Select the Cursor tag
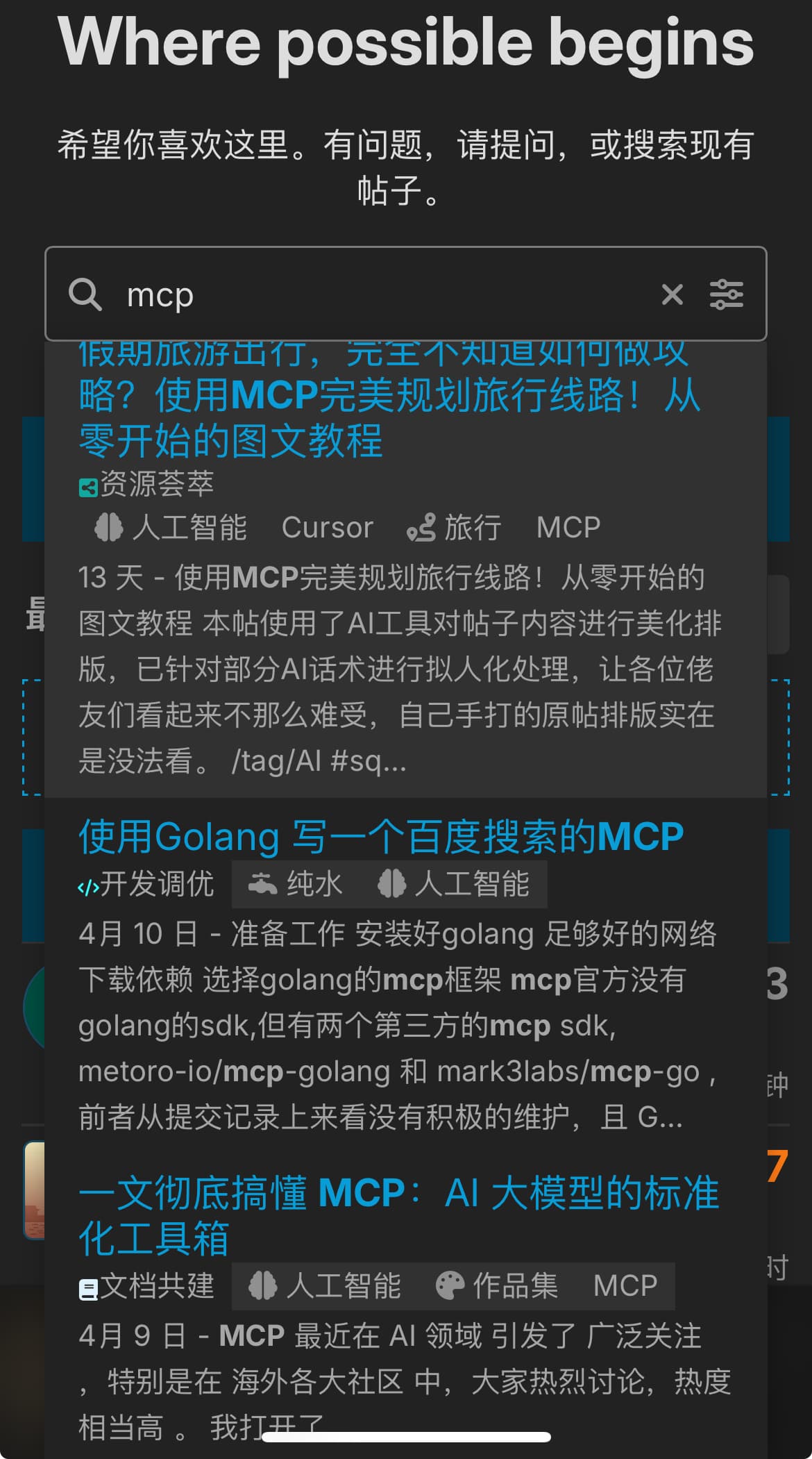The height and width of the screenshot is (1459, 812). [x=328, y=528]
